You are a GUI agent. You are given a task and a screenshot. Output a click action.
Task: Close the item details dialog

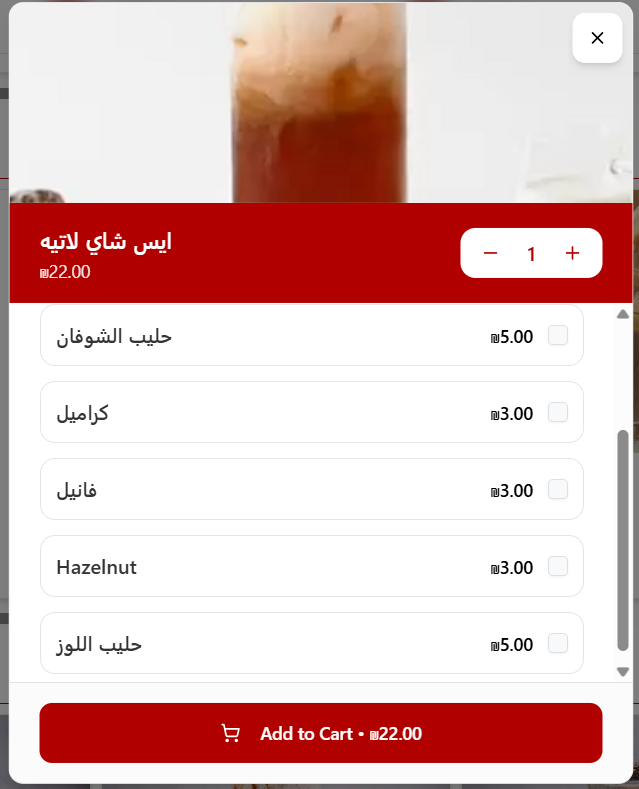[597, 38]
